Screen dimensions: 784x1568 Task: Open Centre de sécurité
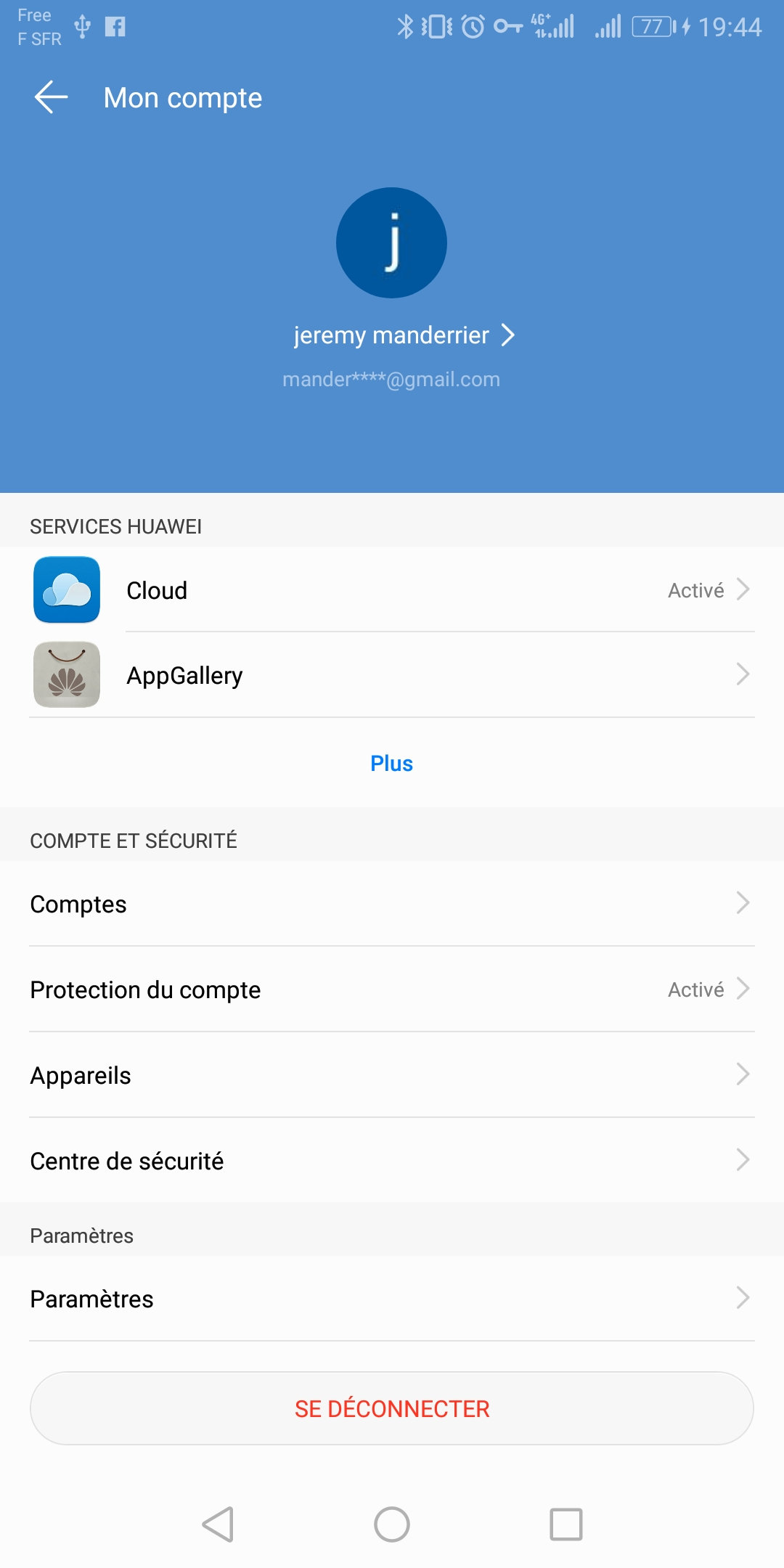coord(392,1161)
